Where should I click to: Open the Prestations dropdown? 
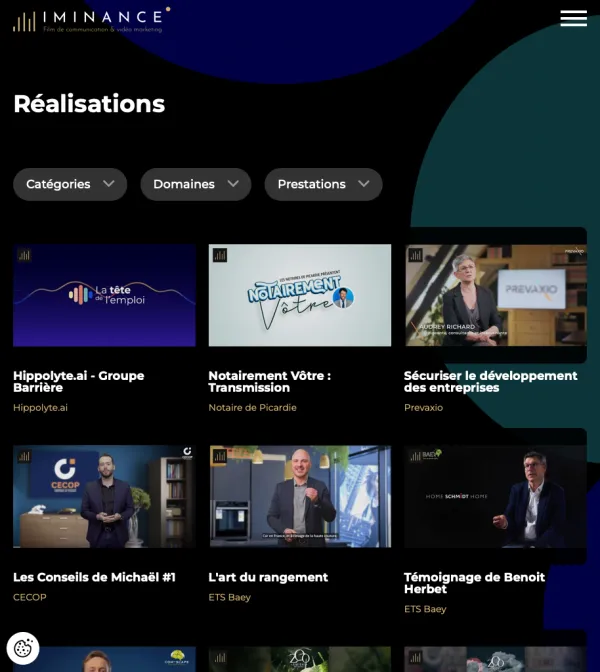click(x=323, y=184)
